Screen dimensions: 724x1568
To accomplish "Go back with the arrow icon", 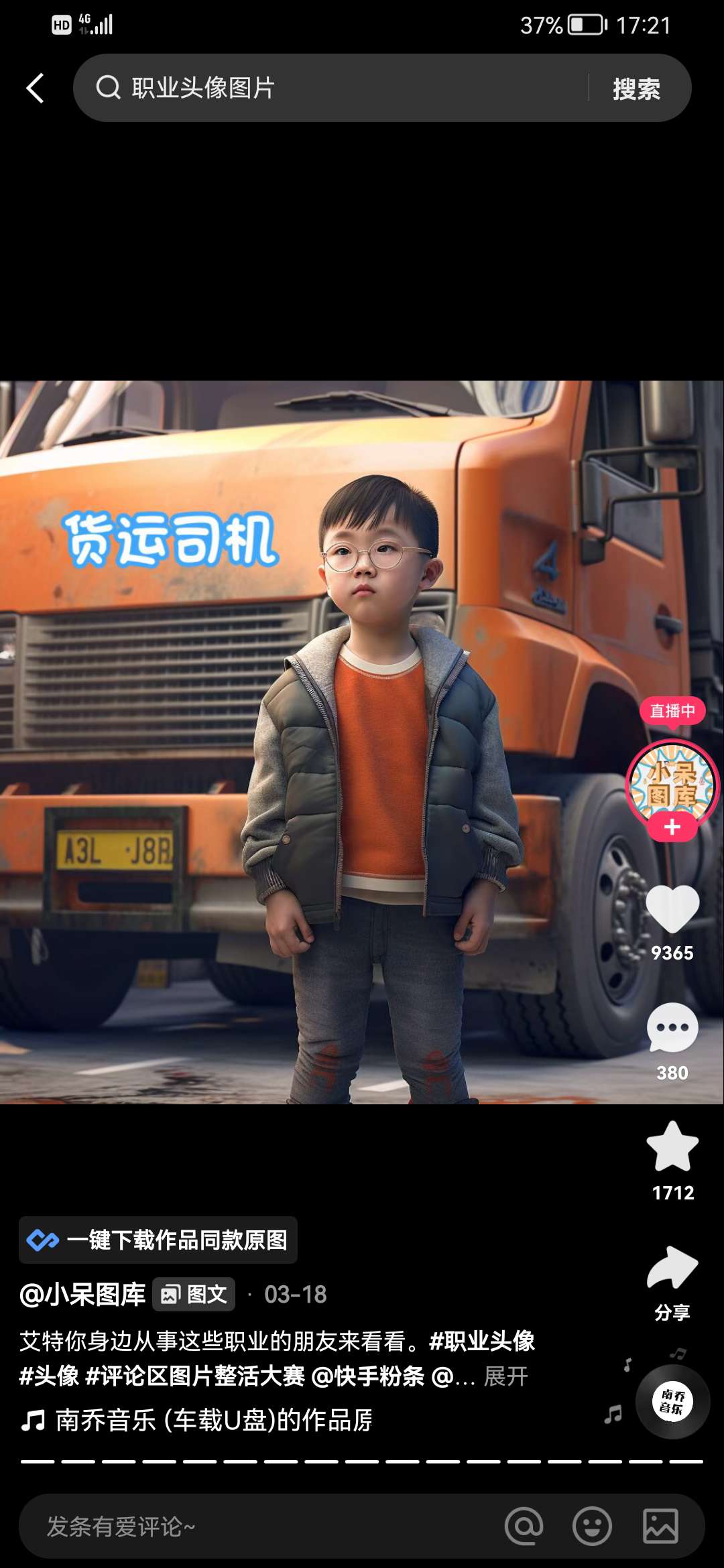I will tap(35, 88).
